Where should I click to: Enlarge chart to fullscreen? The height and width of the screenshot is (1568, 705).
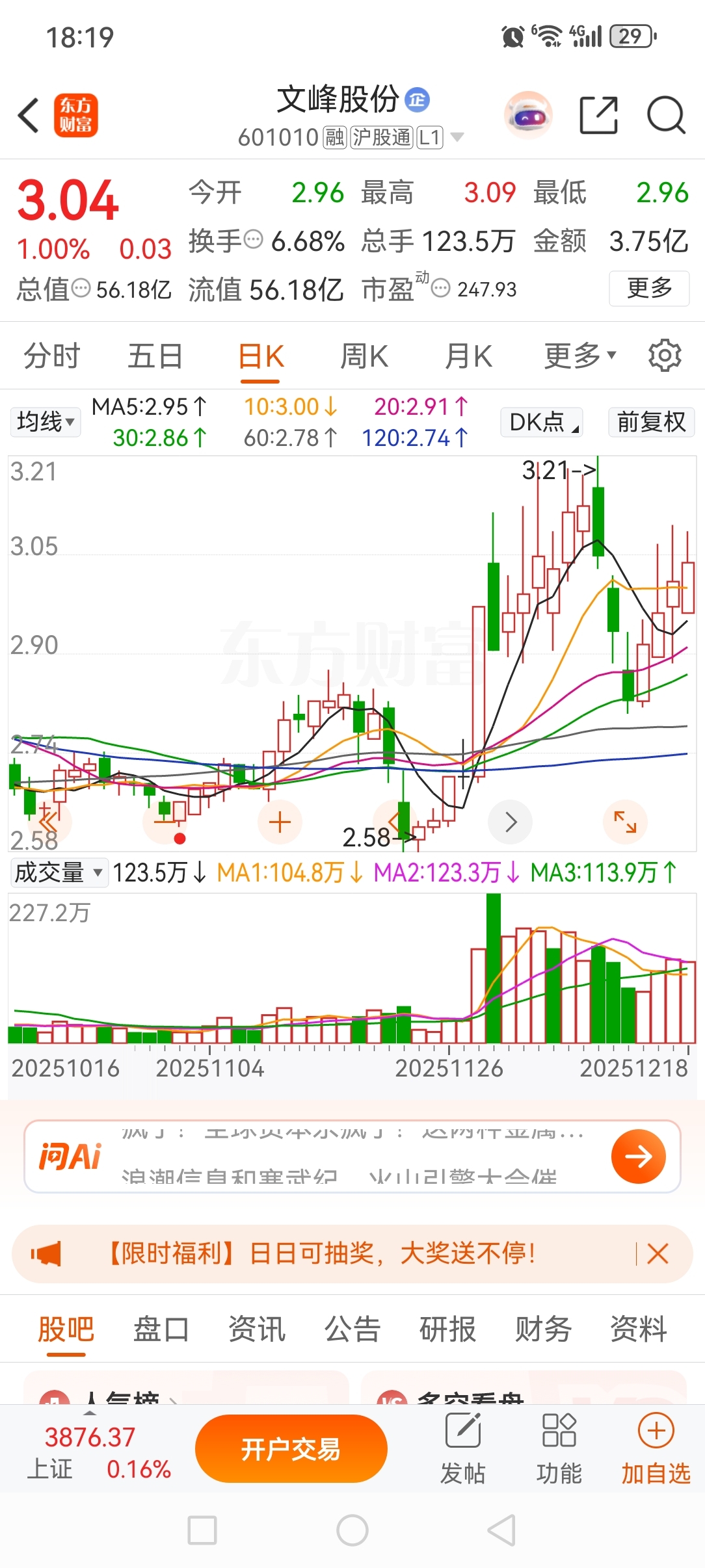pos(625,822)
